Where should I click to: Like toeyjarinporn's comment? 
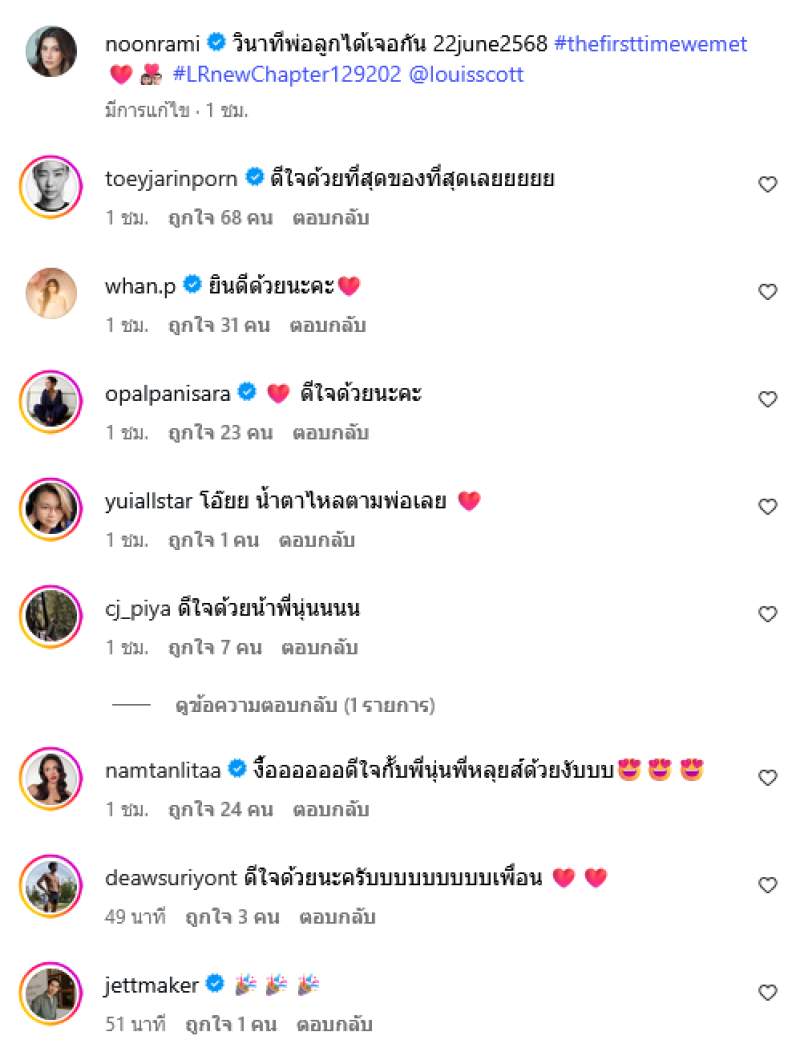tap(767, 184)
